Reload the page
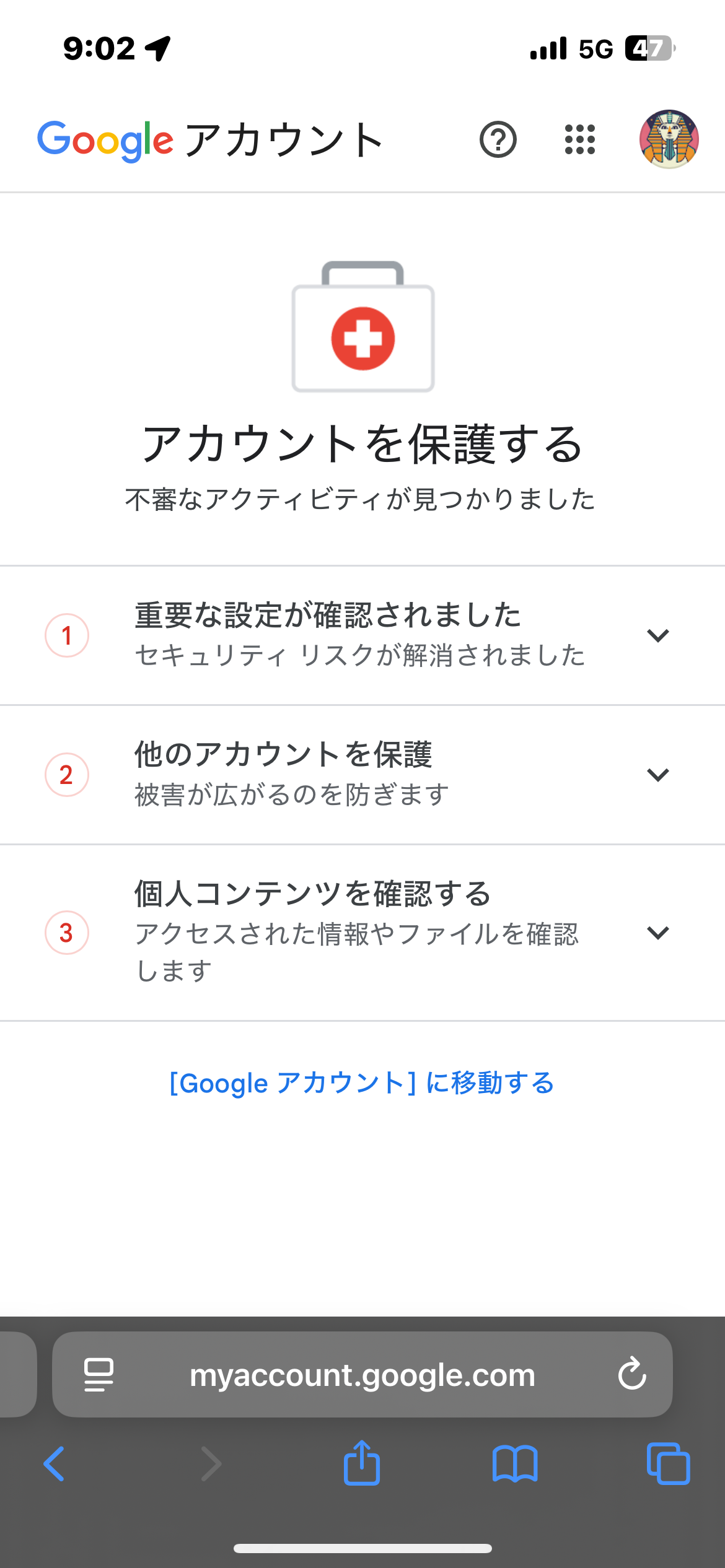 tap(632, 1374)
